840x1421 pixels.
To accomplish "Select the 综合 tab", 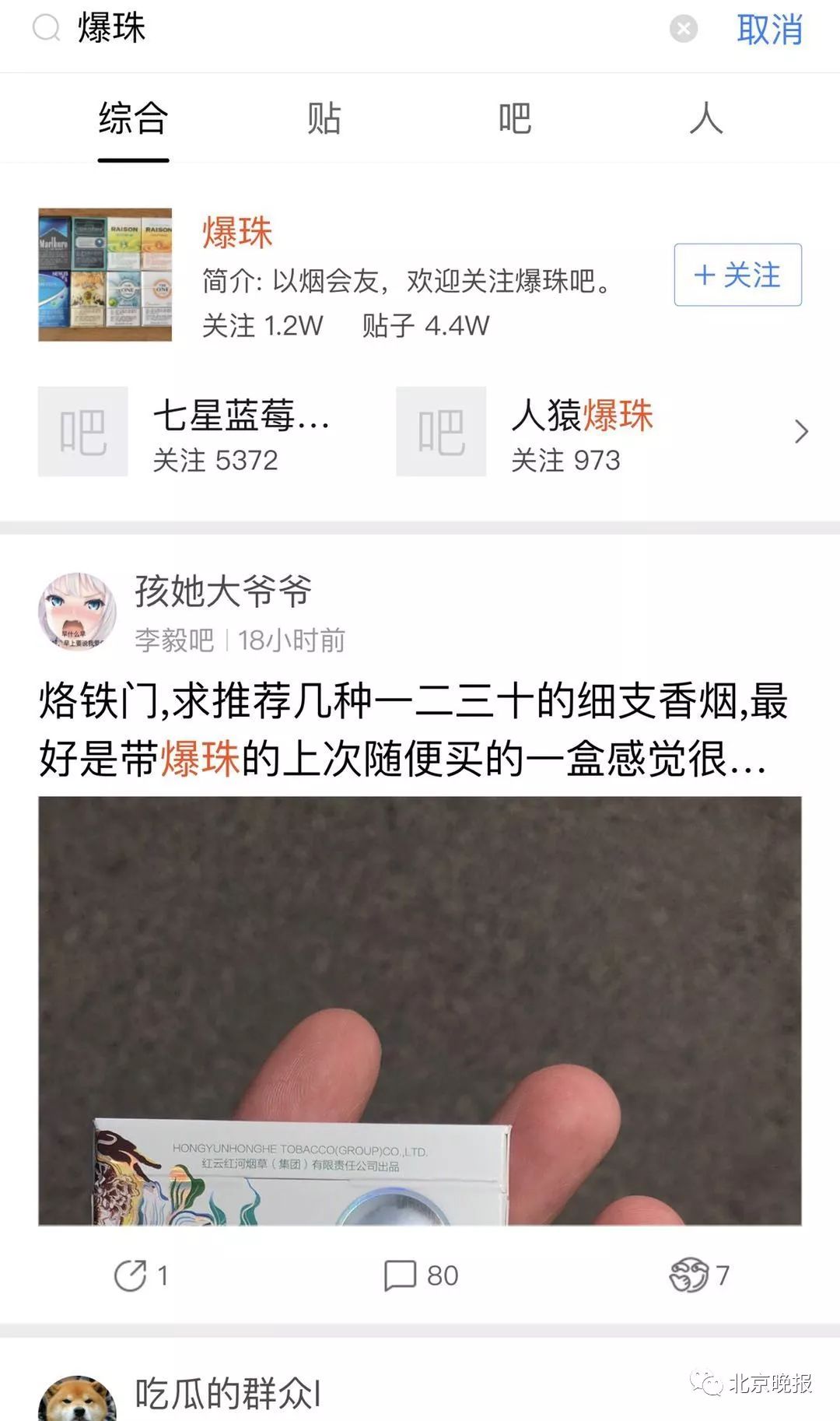I will (133, 119).
